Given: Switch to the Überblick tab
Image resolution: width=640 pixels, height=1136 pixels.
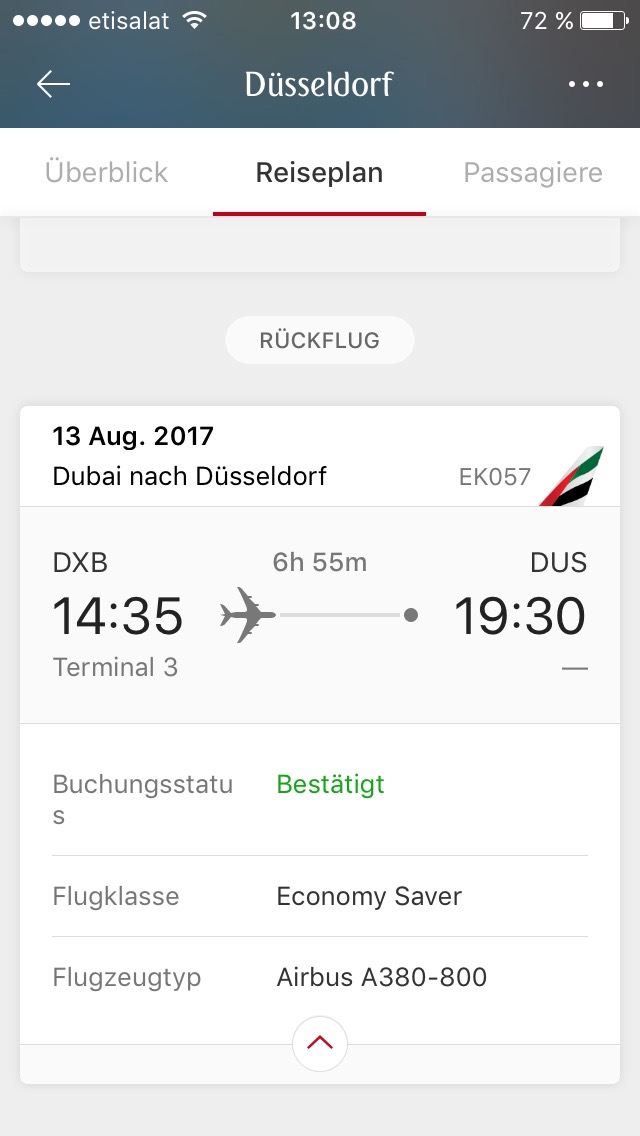Looking at the screenshot, I should pyautogui.click(x=107, y=172).
